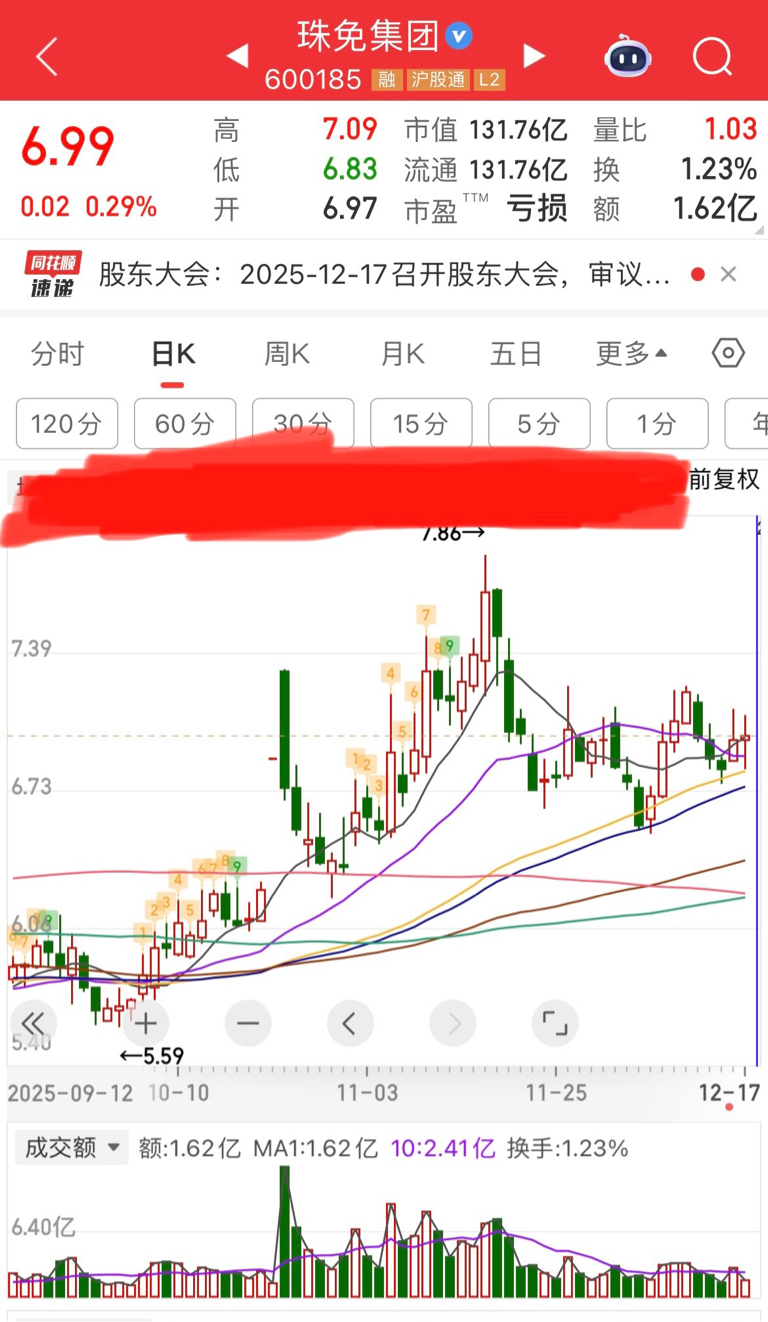Viewport: 768px width, 1322px height.
Task: Show the 五日 chart
Action: point(516,354)
